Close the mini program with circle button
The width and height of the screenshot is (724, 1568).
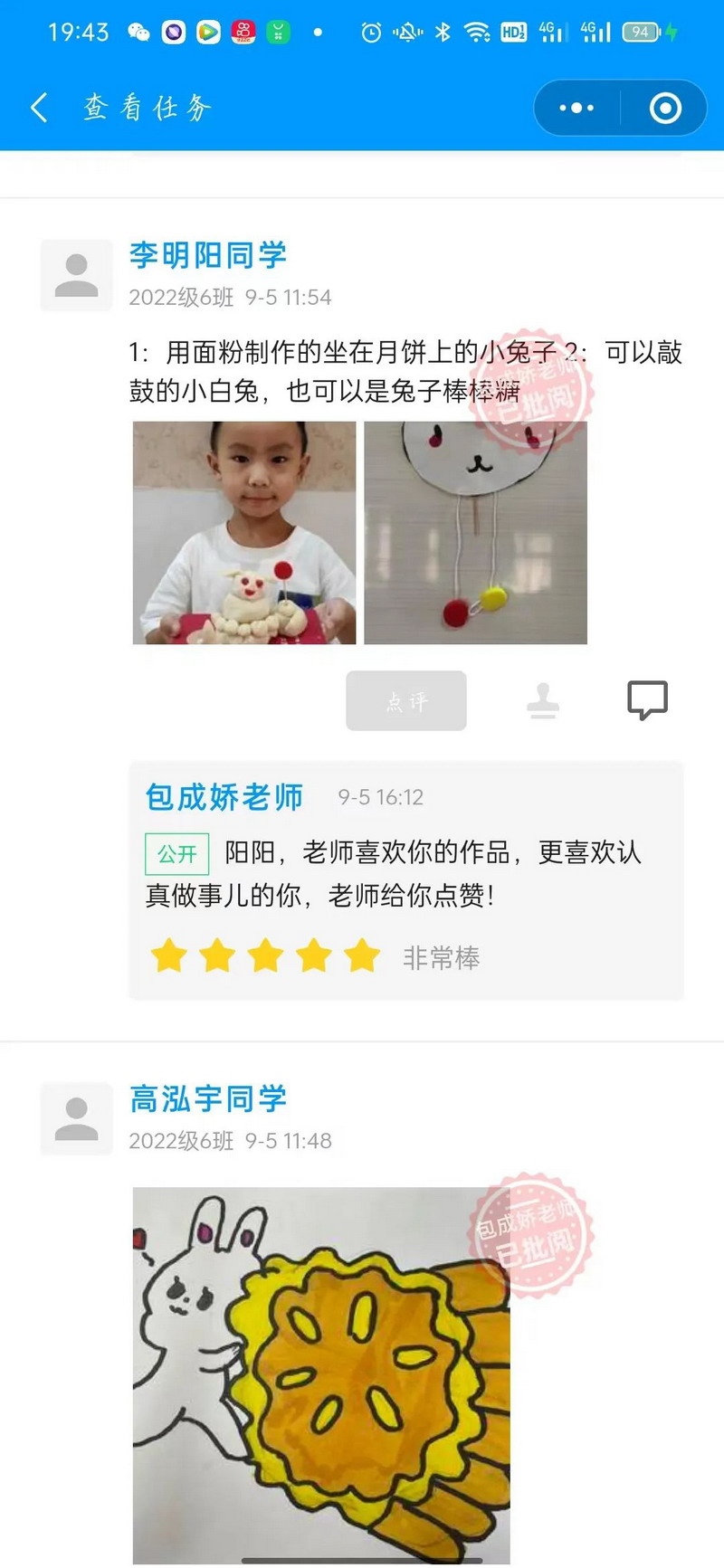pyautogui.click(x=665, y=108)
